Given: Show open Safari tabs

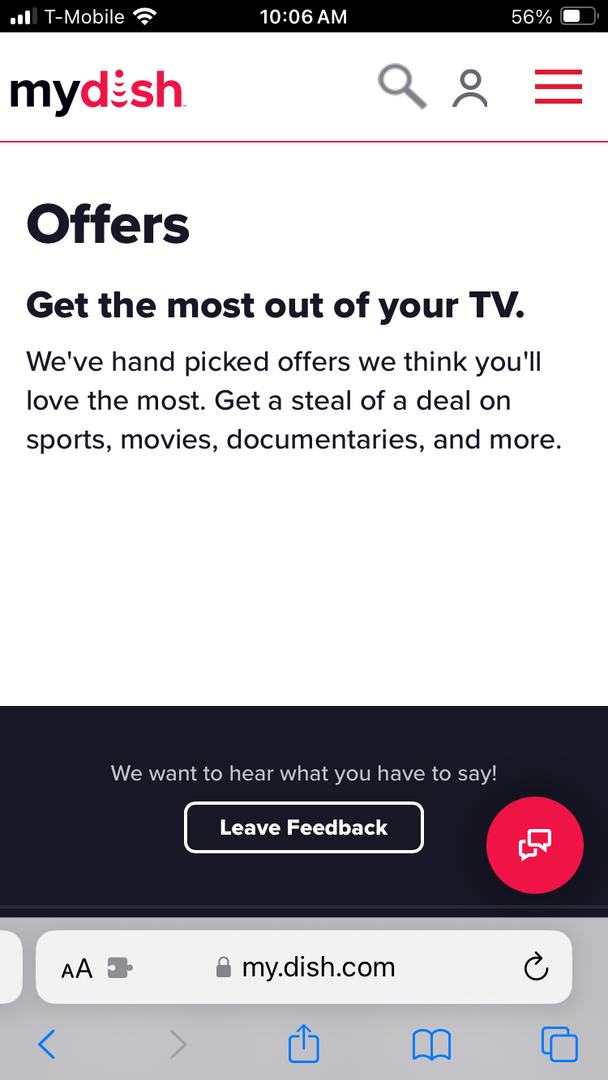Looking at the screenshot, I should [559, 1045].
